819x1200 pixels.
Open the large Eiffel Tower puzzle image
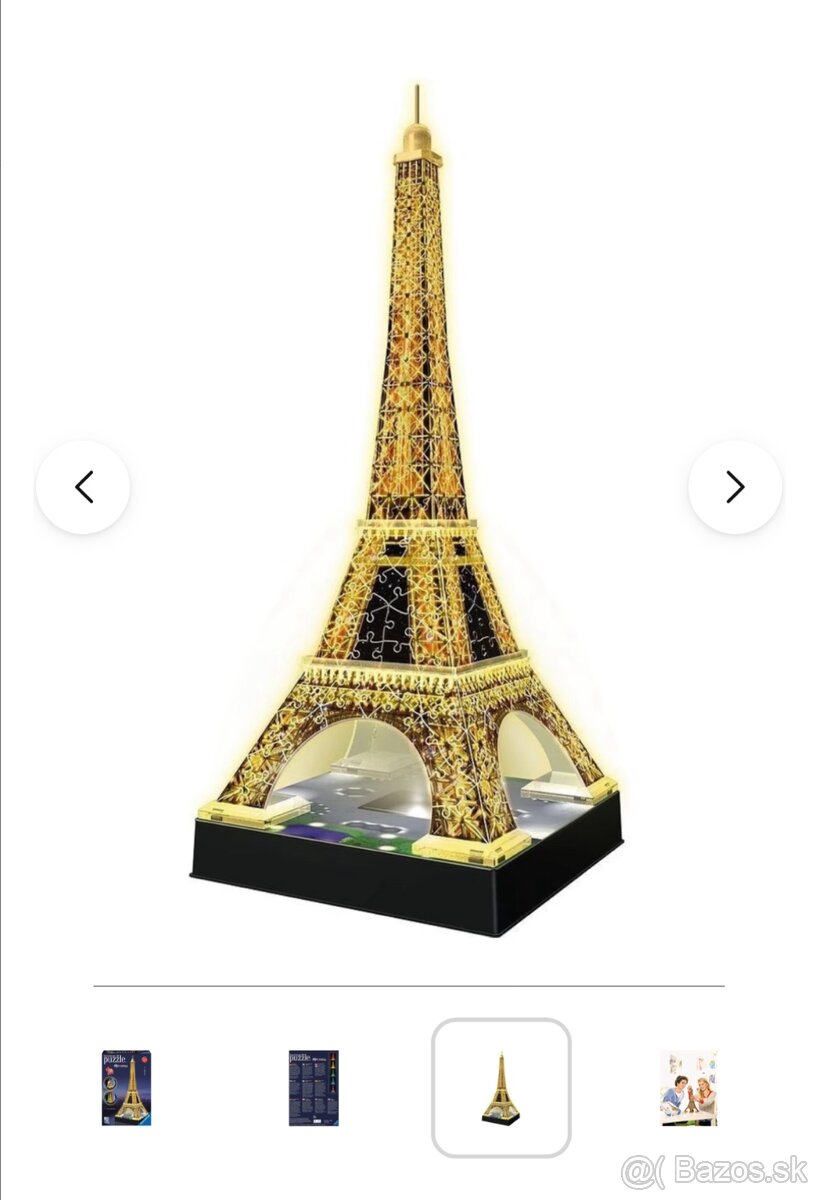(x=410, y=520)
